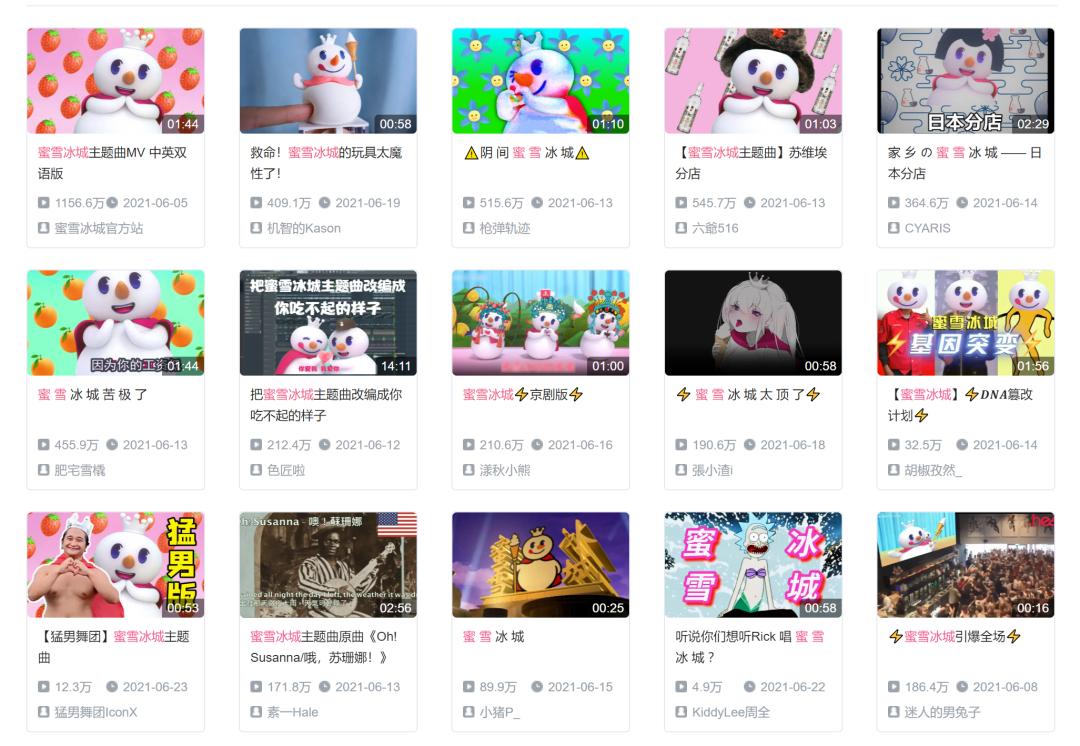Open the 苏维埃分店 theme song video
This screenshot has height=746, width=1080.
[x=753, y=81]
